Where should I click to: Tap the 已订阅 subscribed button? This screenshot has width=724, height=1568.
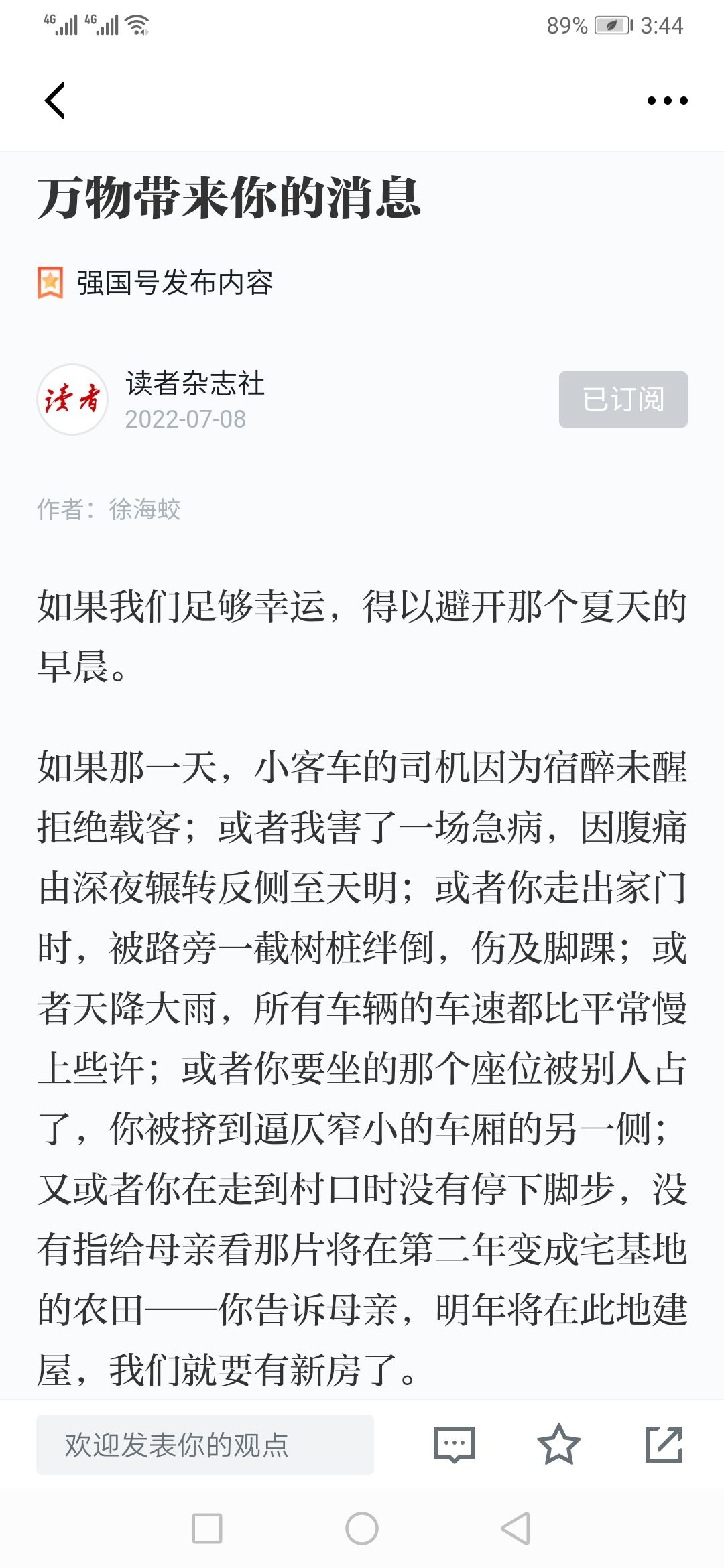tap(623, 399)
